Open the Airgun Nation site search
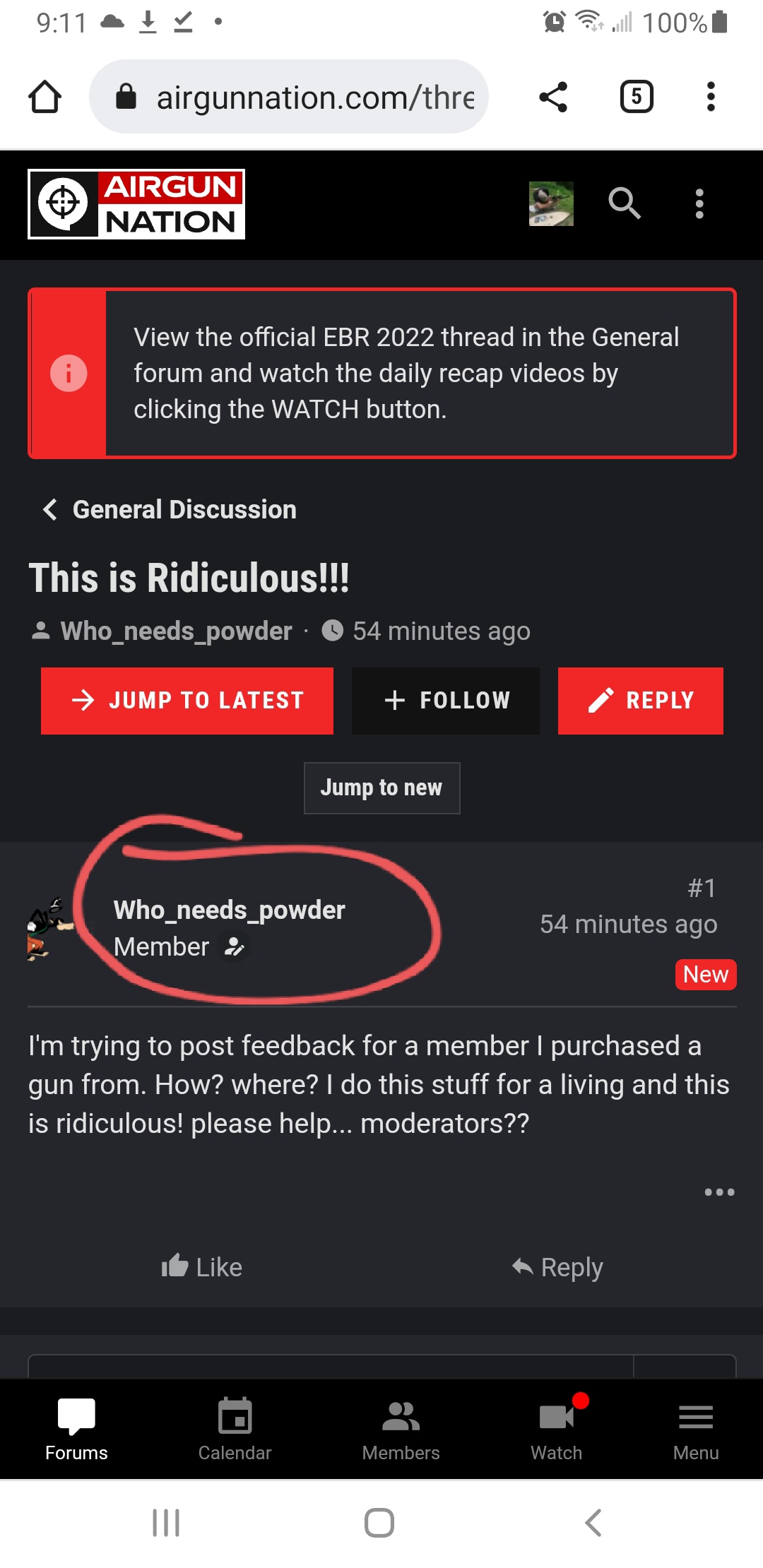763x1568 pixels. 625,204
